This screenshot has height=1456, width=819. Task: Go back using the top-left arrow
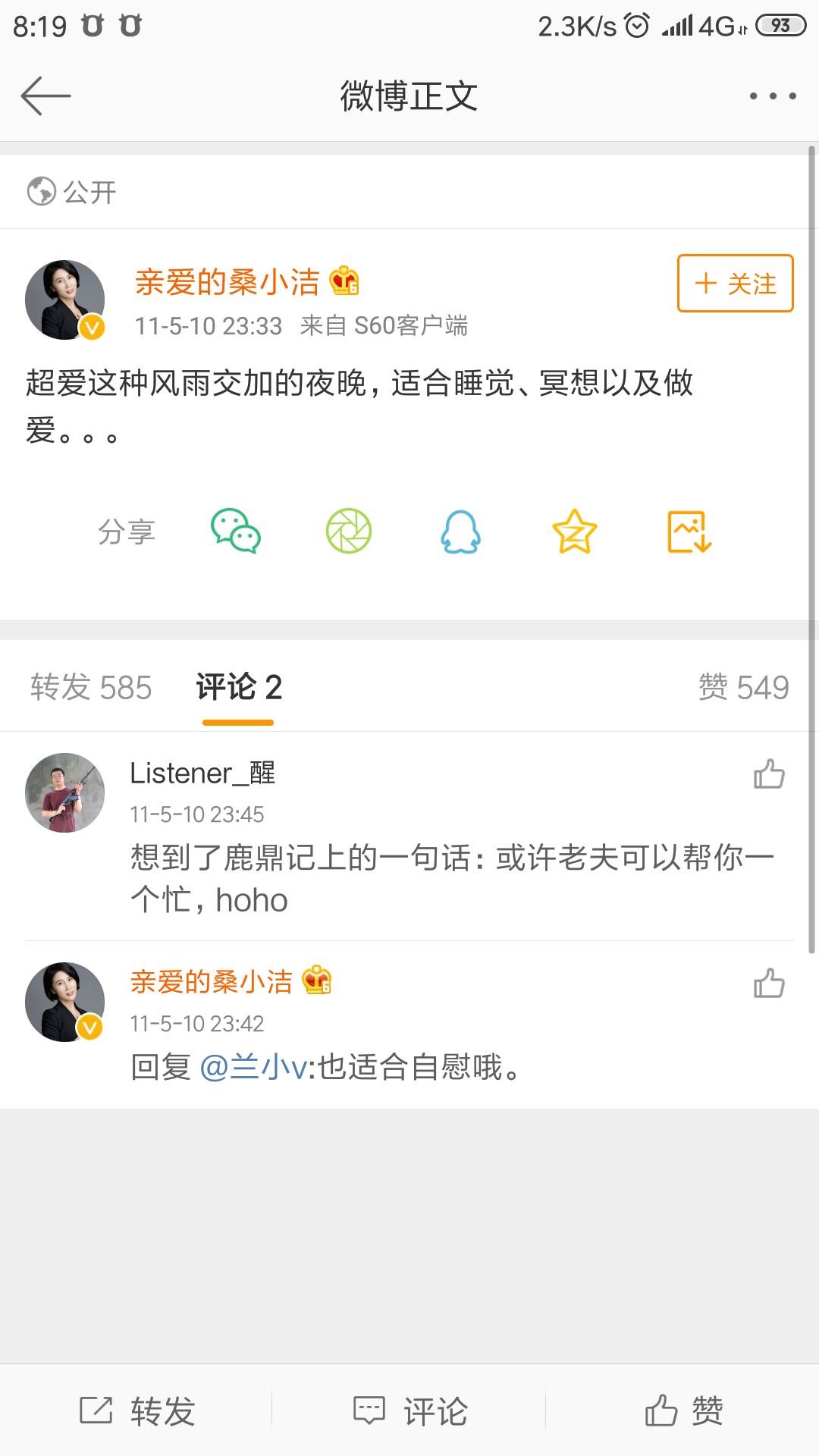click(x=45, y=96)
